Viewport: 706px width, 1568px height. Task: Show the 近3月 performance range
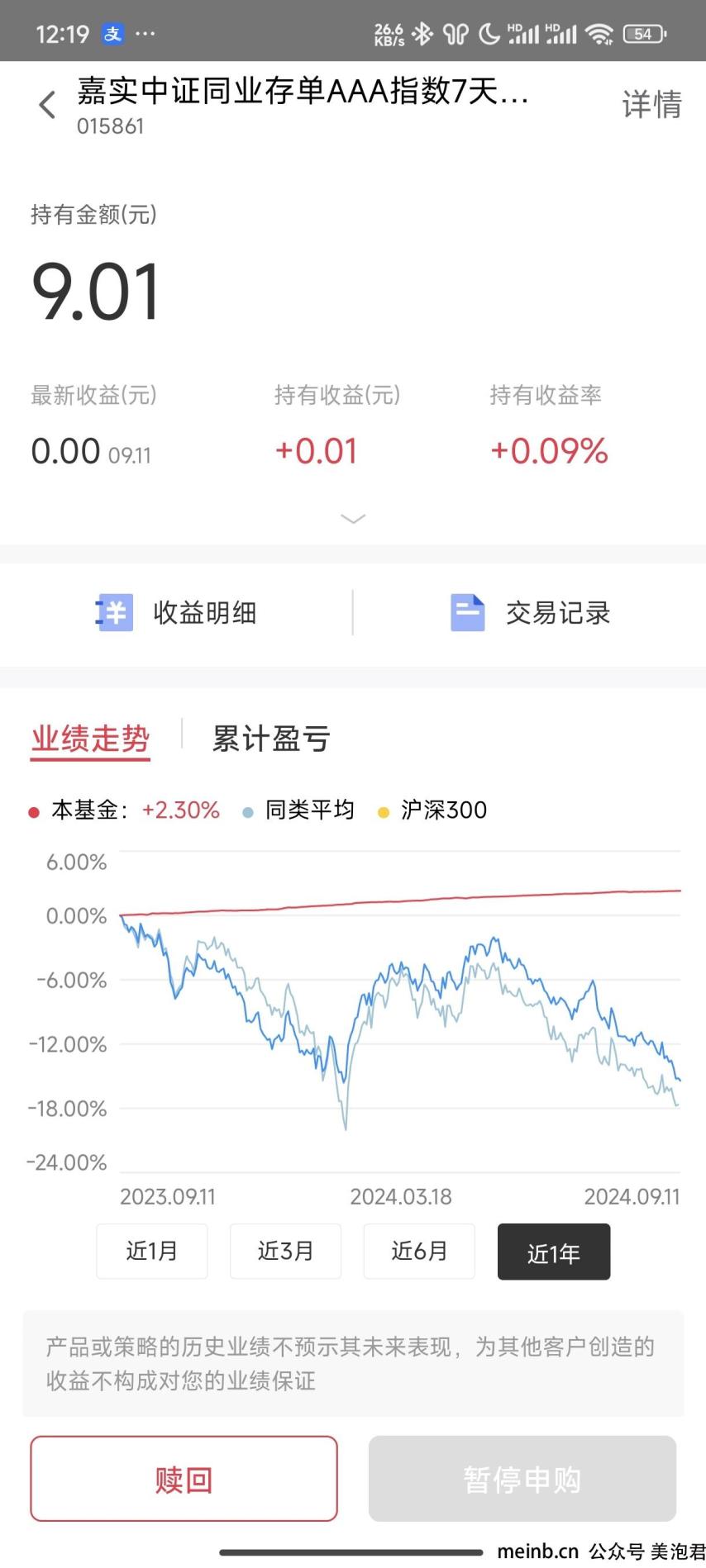coord(285,1251)
